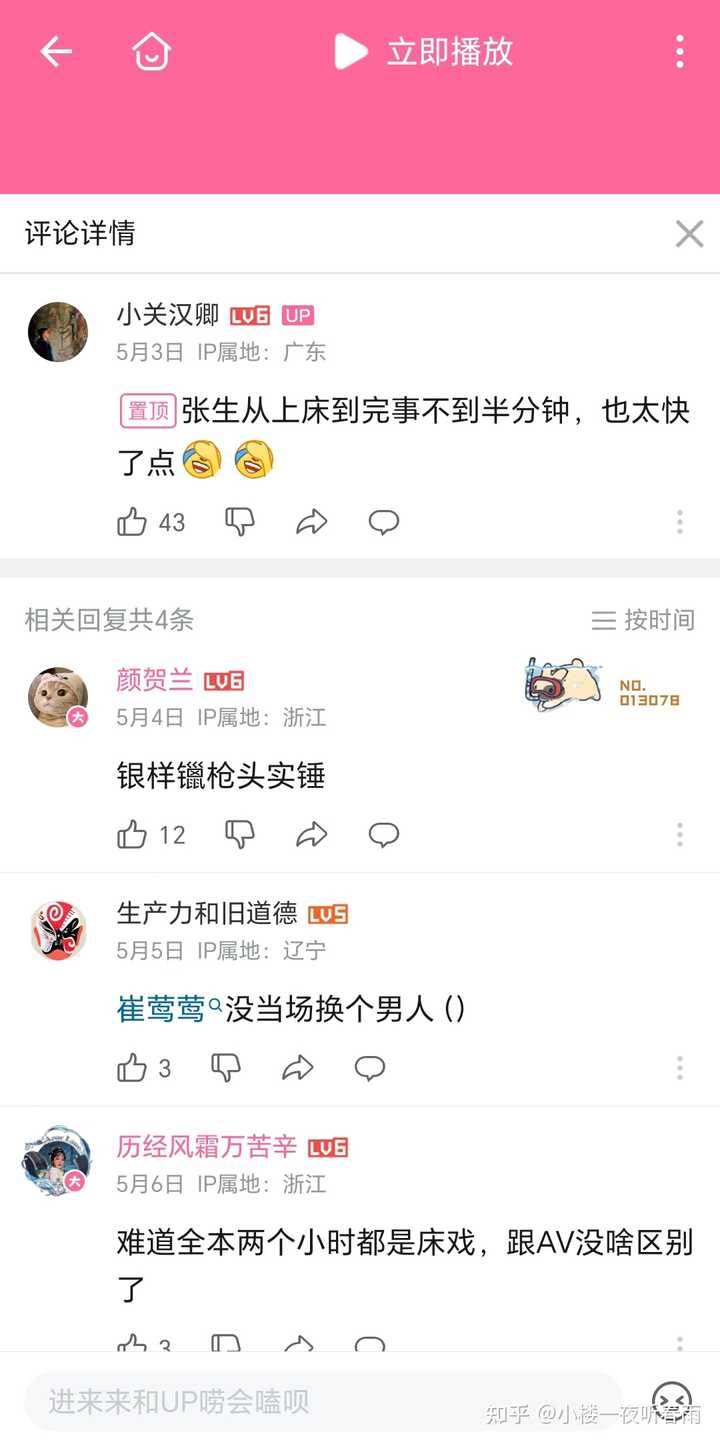Open the emoji picker beside comment box
This screenshot has height=1444, width=720.
coord(671,1399)
